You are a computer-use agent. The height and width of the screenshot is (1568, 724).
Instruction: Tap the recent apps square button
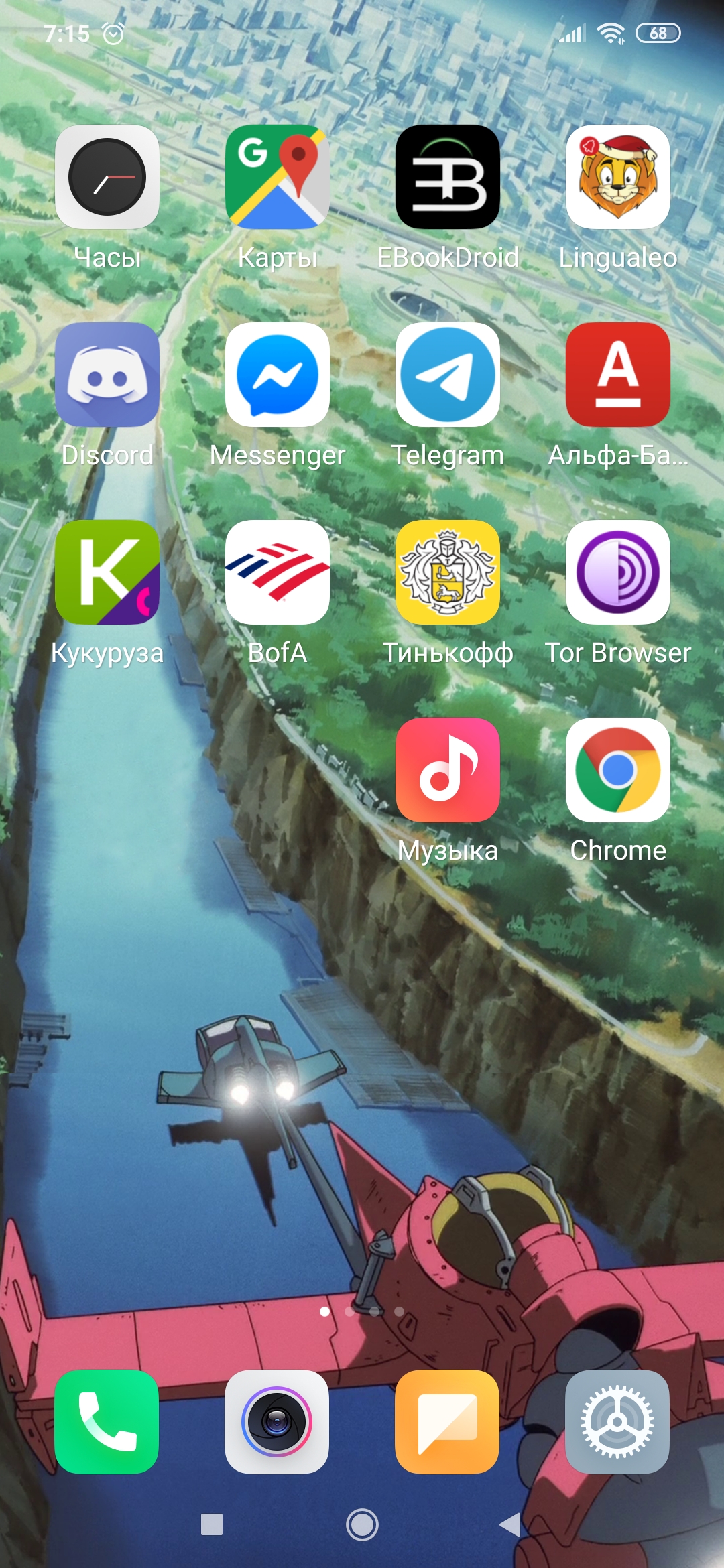[x=212, y=1524]
